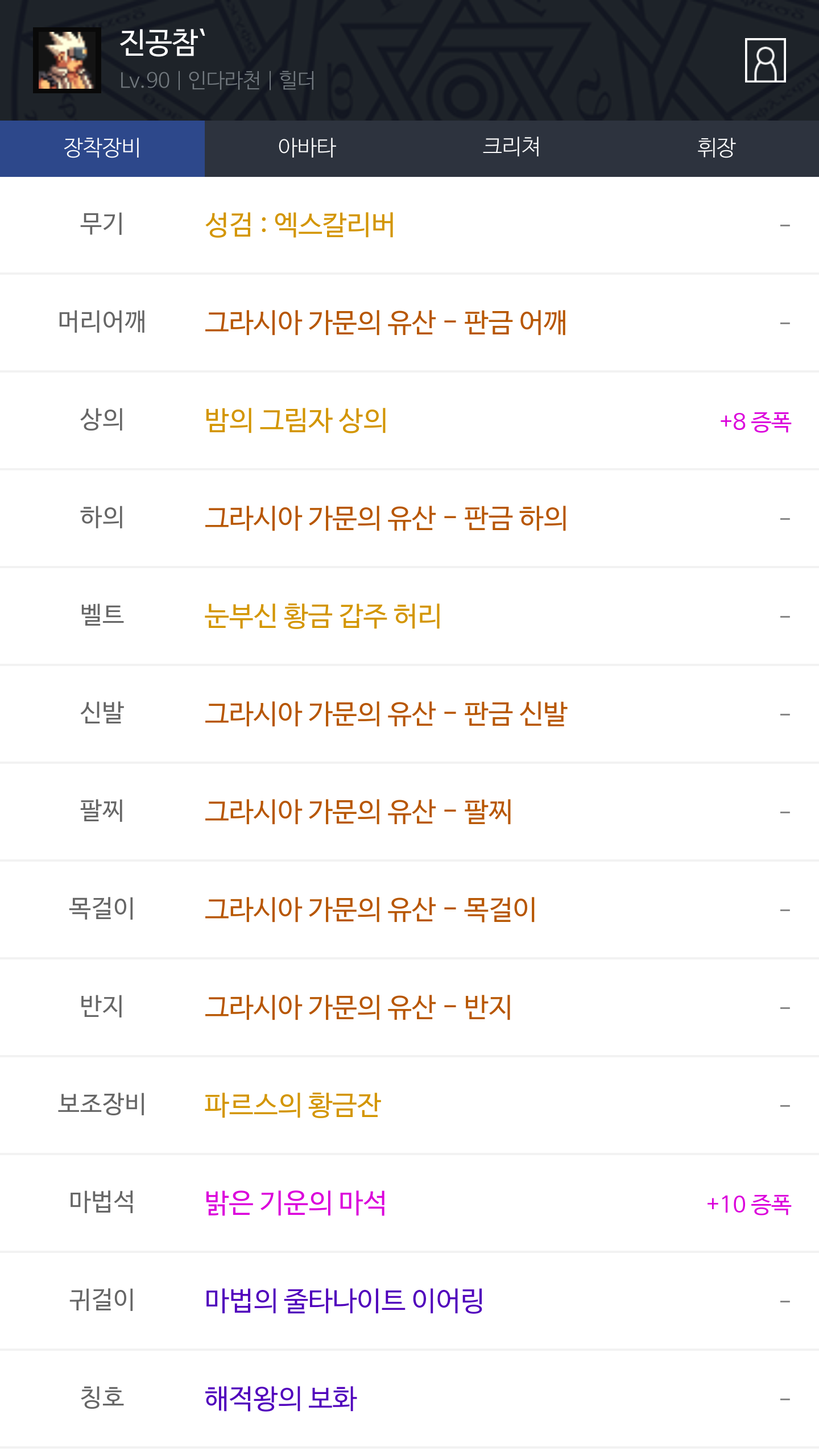View the title 해적왕의 보화
This screenshot has height=1456, width=819.
[x=280, y=1399]
